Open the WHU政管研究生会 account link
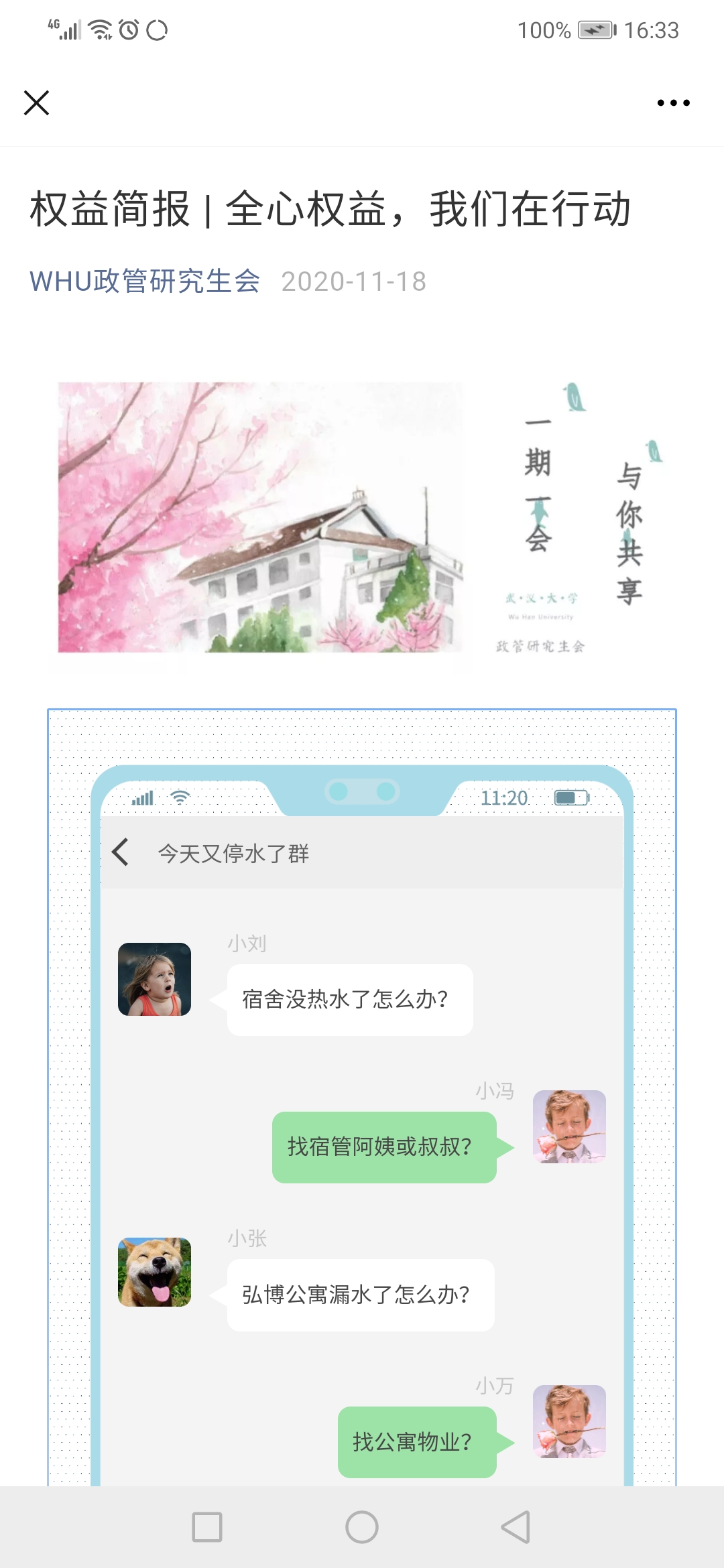Image resolution: width=724 pixels, height=1568 pixels. coord(145,281)
